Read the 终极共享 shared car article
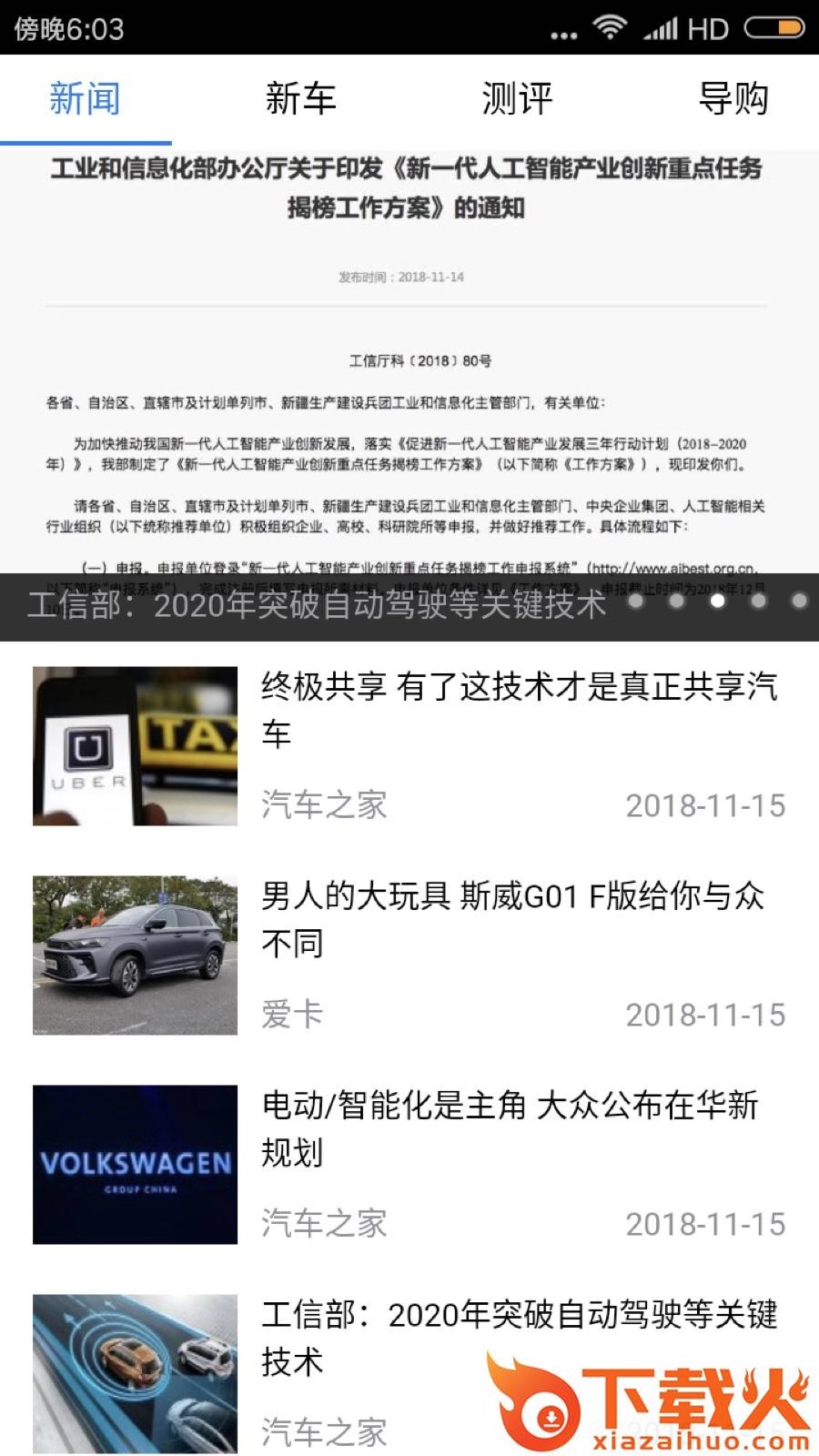This screenshot has width=819, height=1456. (x=519, y=710)
